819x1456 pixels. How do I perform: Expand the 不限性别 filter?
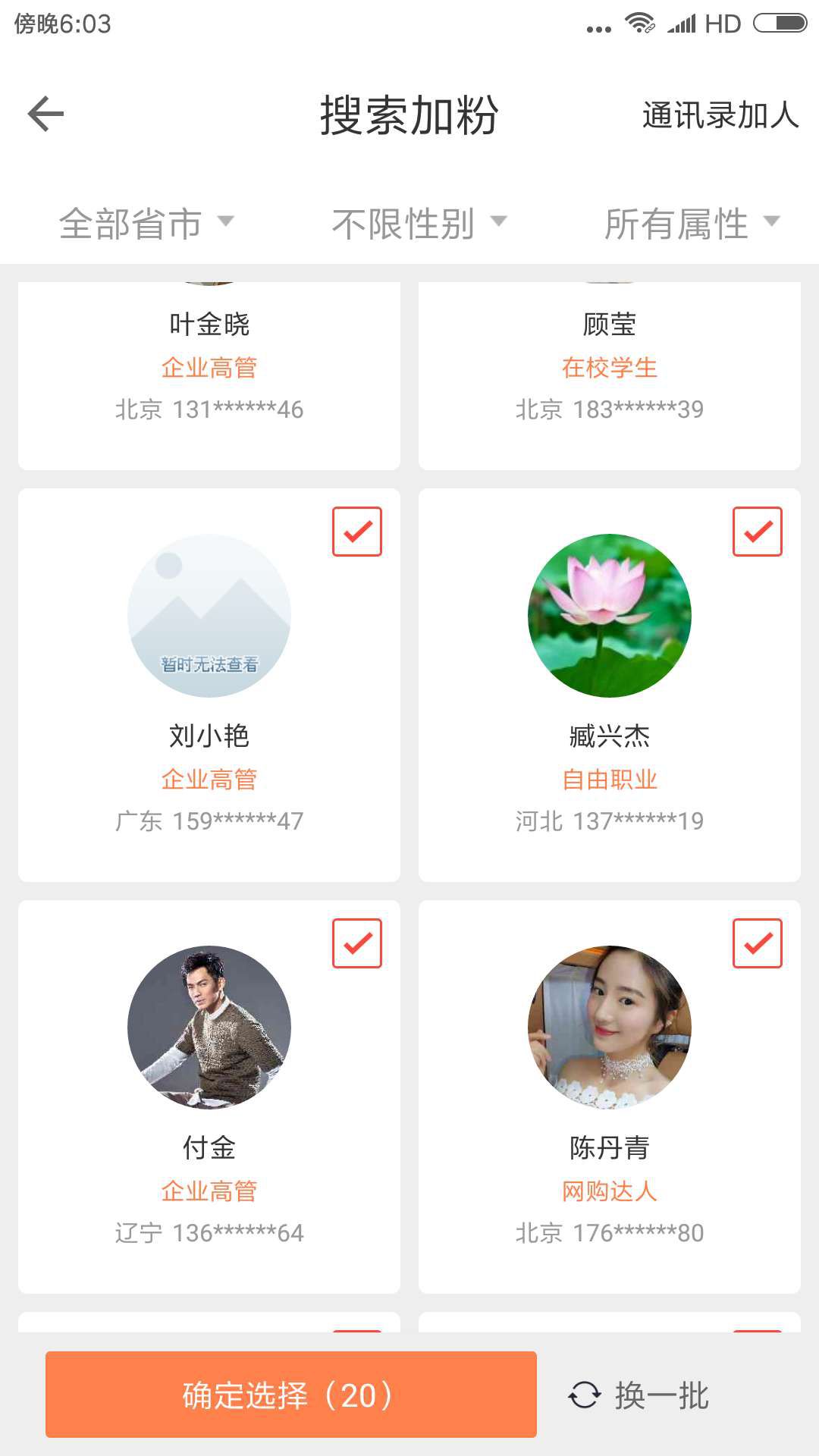pyautogui.click(x=419, y=222)
